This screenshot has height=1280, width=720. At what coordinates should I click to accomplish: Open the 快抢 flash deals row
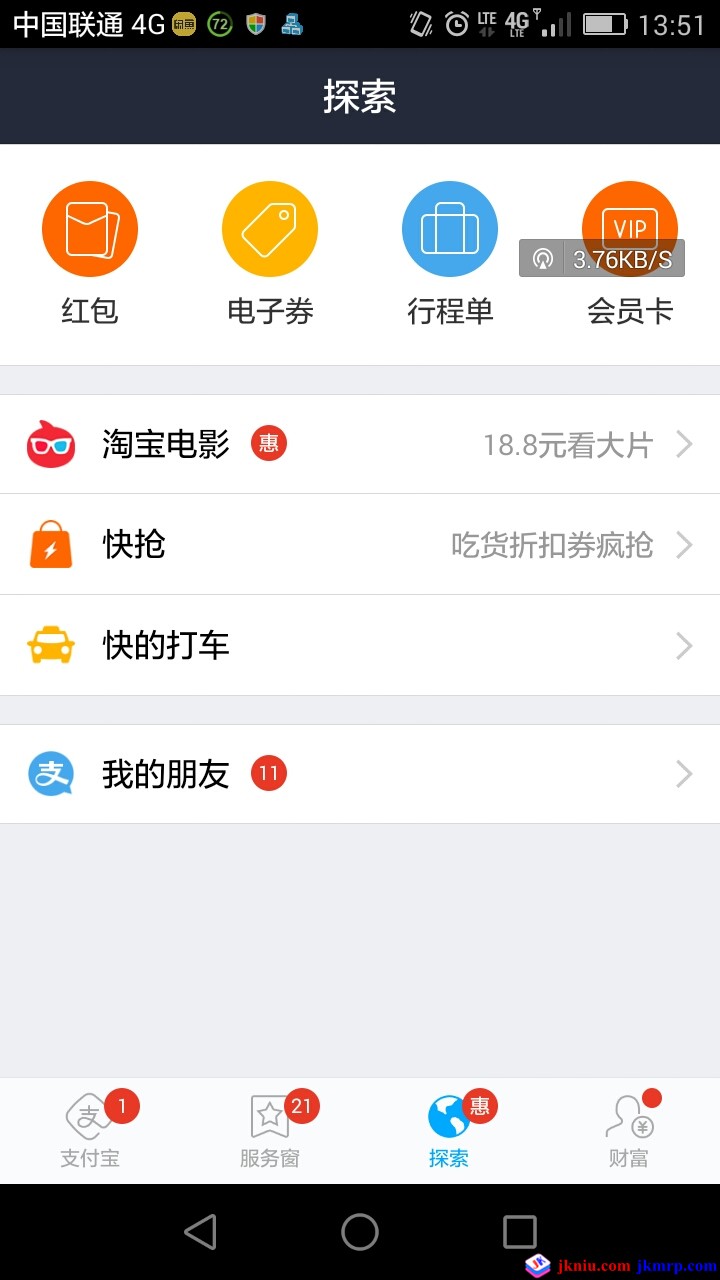[360, 545]
